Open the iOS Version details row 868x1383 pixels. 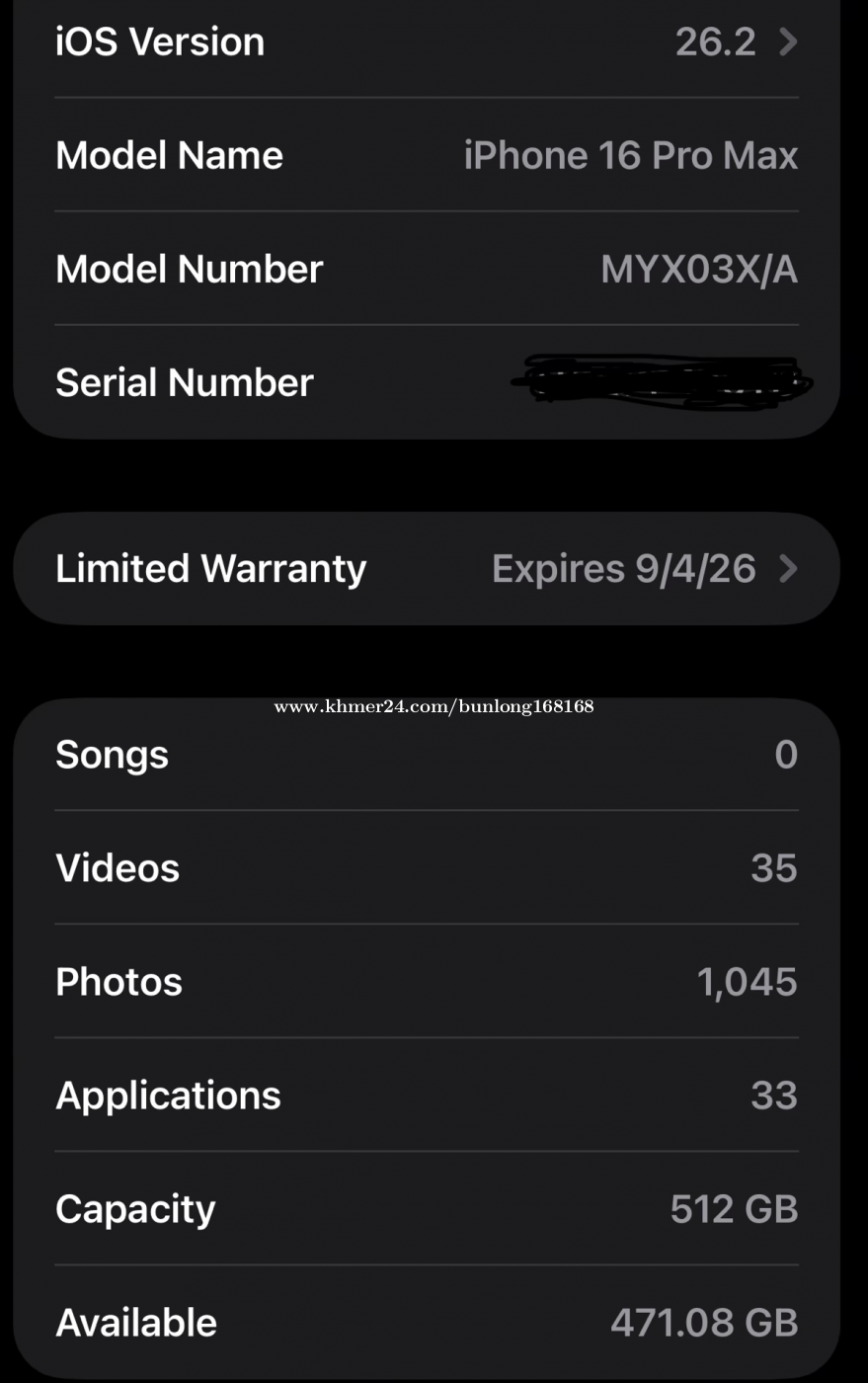427,42
